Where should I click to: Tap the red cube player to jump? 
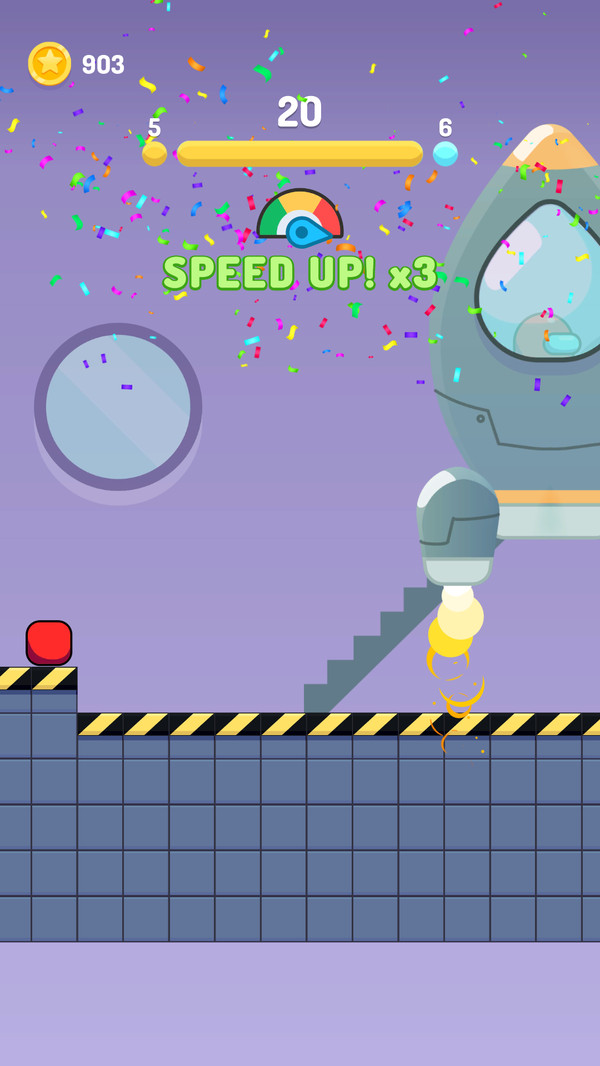[49, 642]
